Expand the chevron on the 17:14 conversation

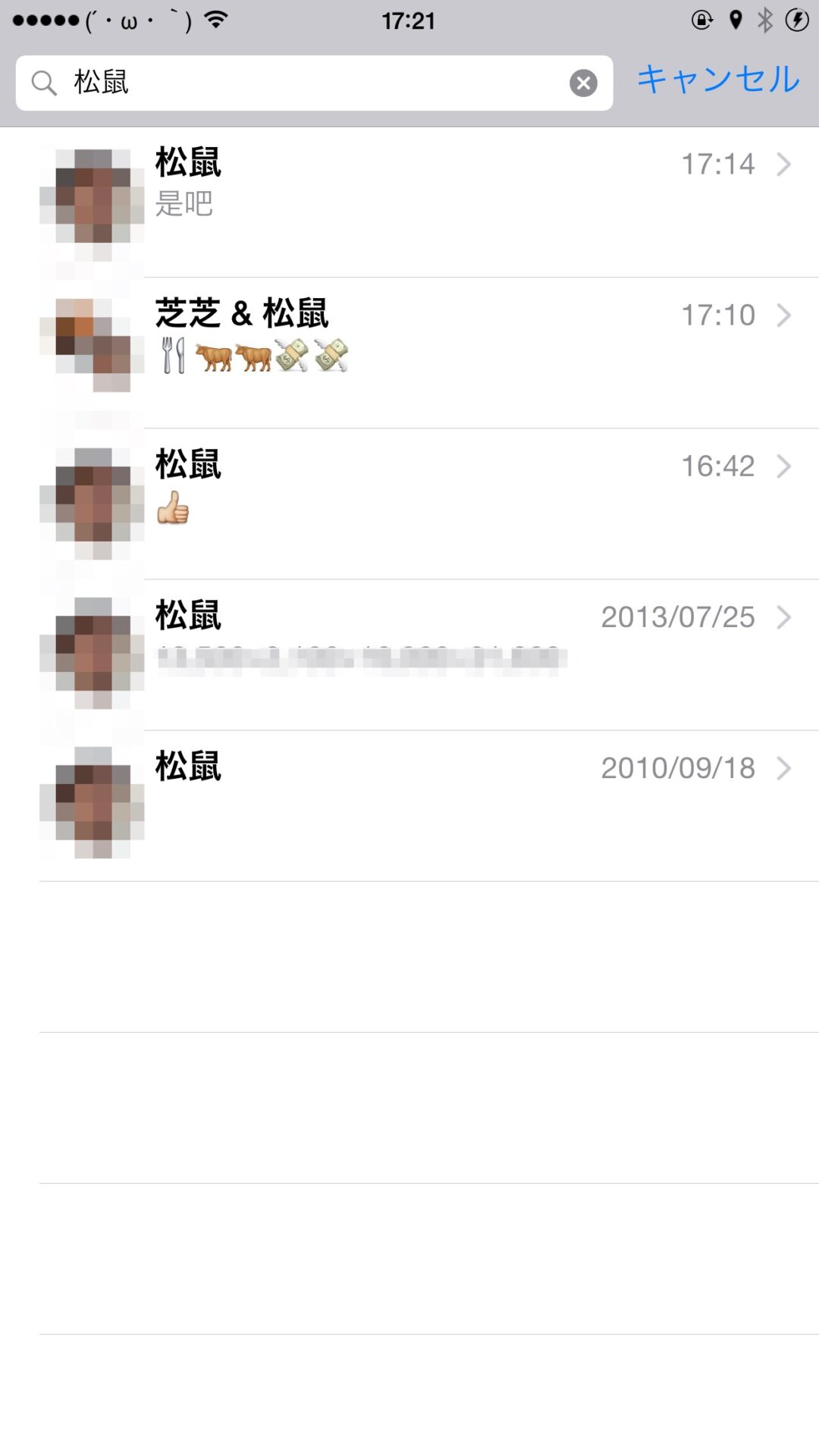coord(783,164)
